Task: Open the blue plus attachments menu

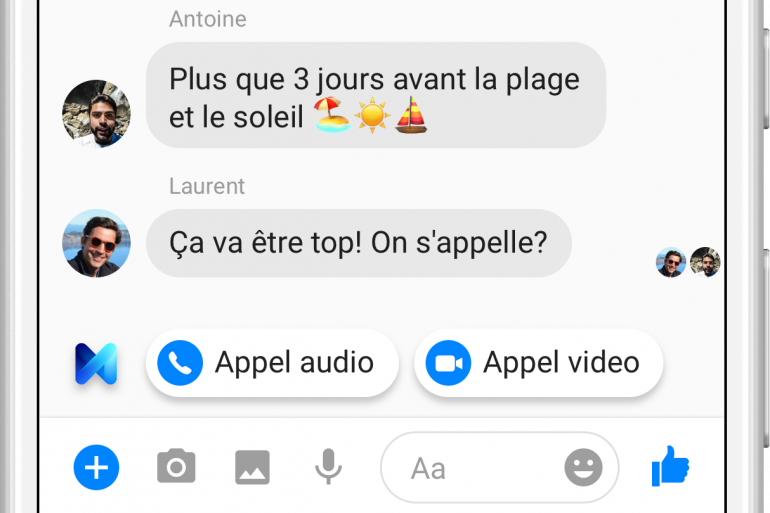Action: click(x=96, y=467)
